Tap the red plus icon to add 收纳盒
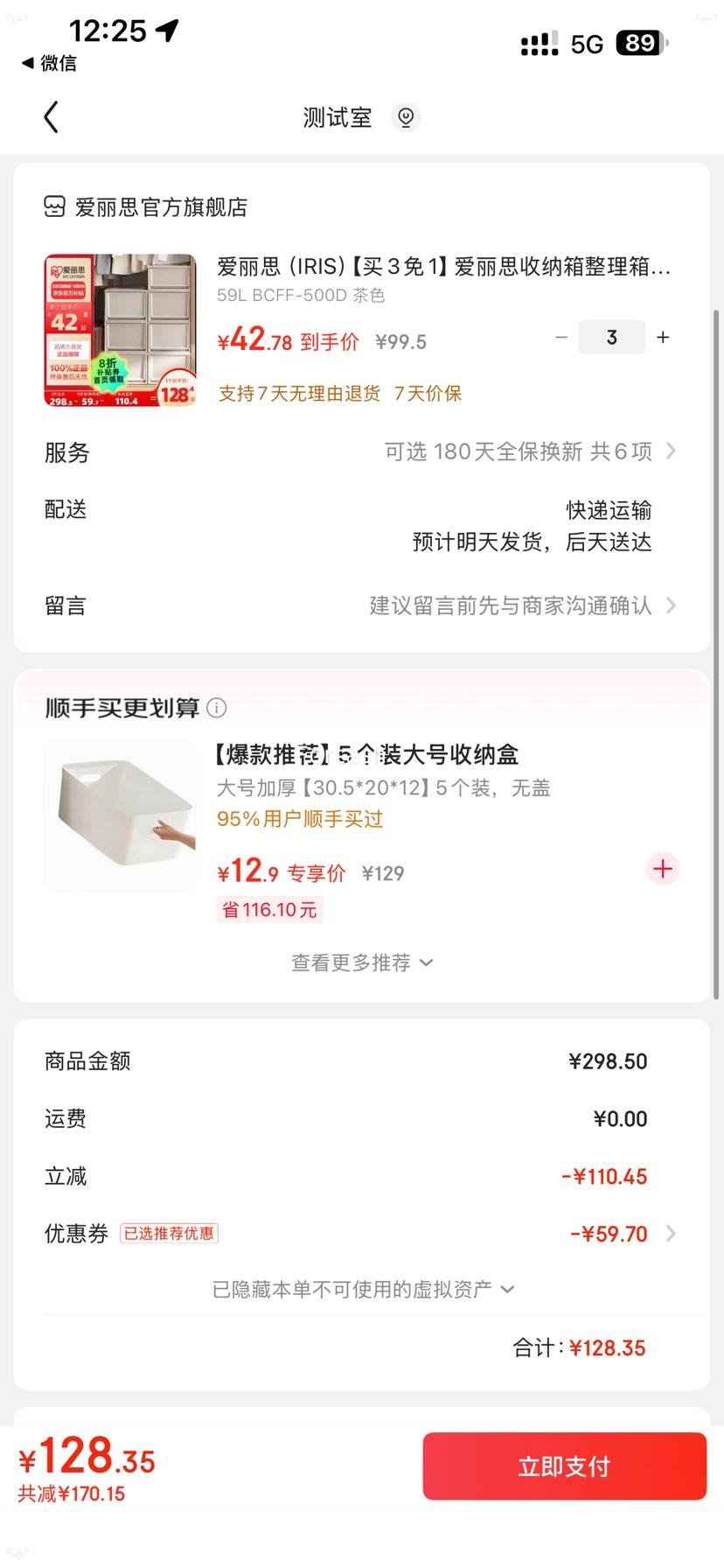Screen dimensions: 724x1568 pyautogui.click(x=662, y=869)
